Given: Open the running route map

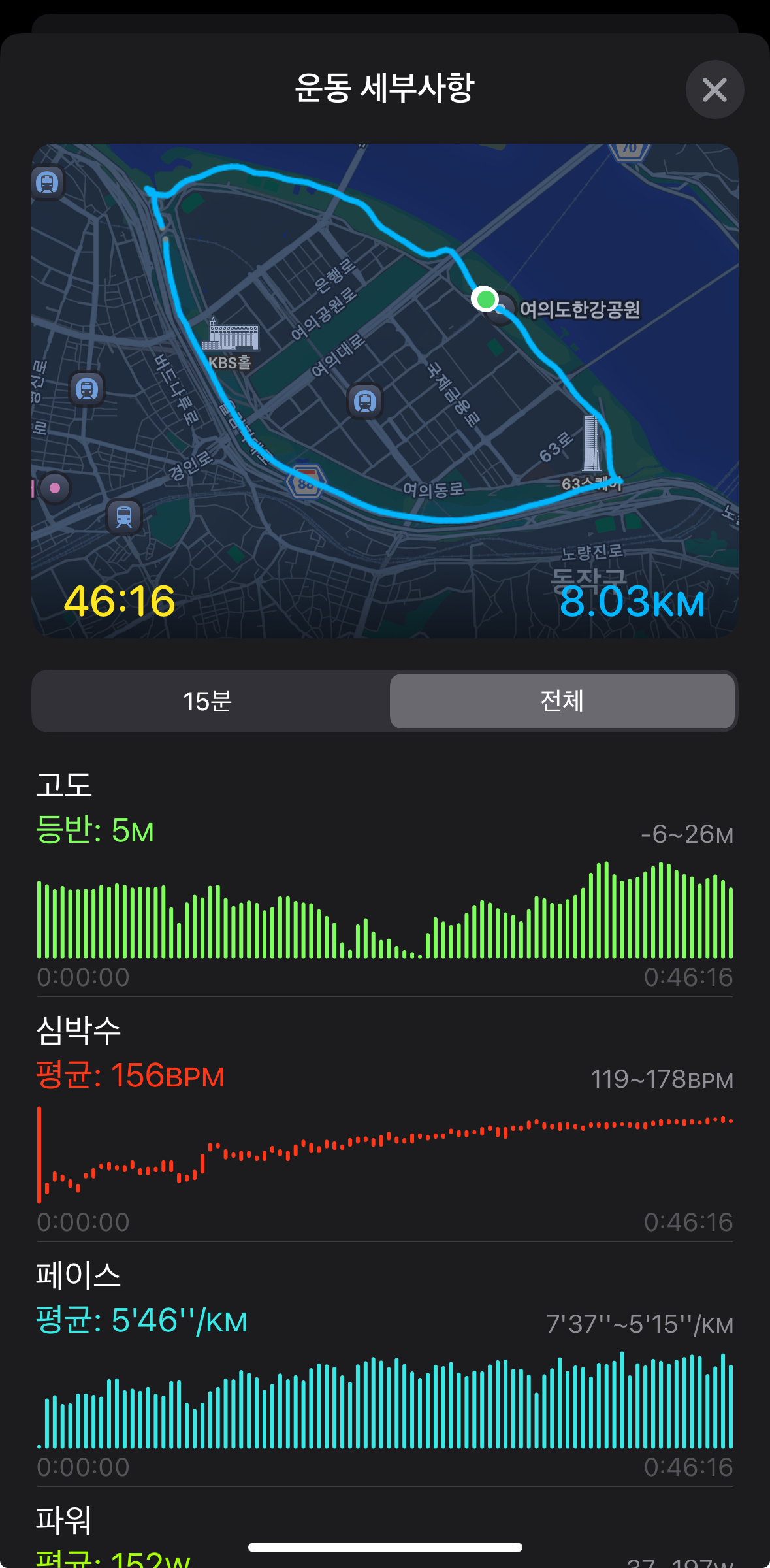Looking at the screenshot, I should click(x=385, y=391).
